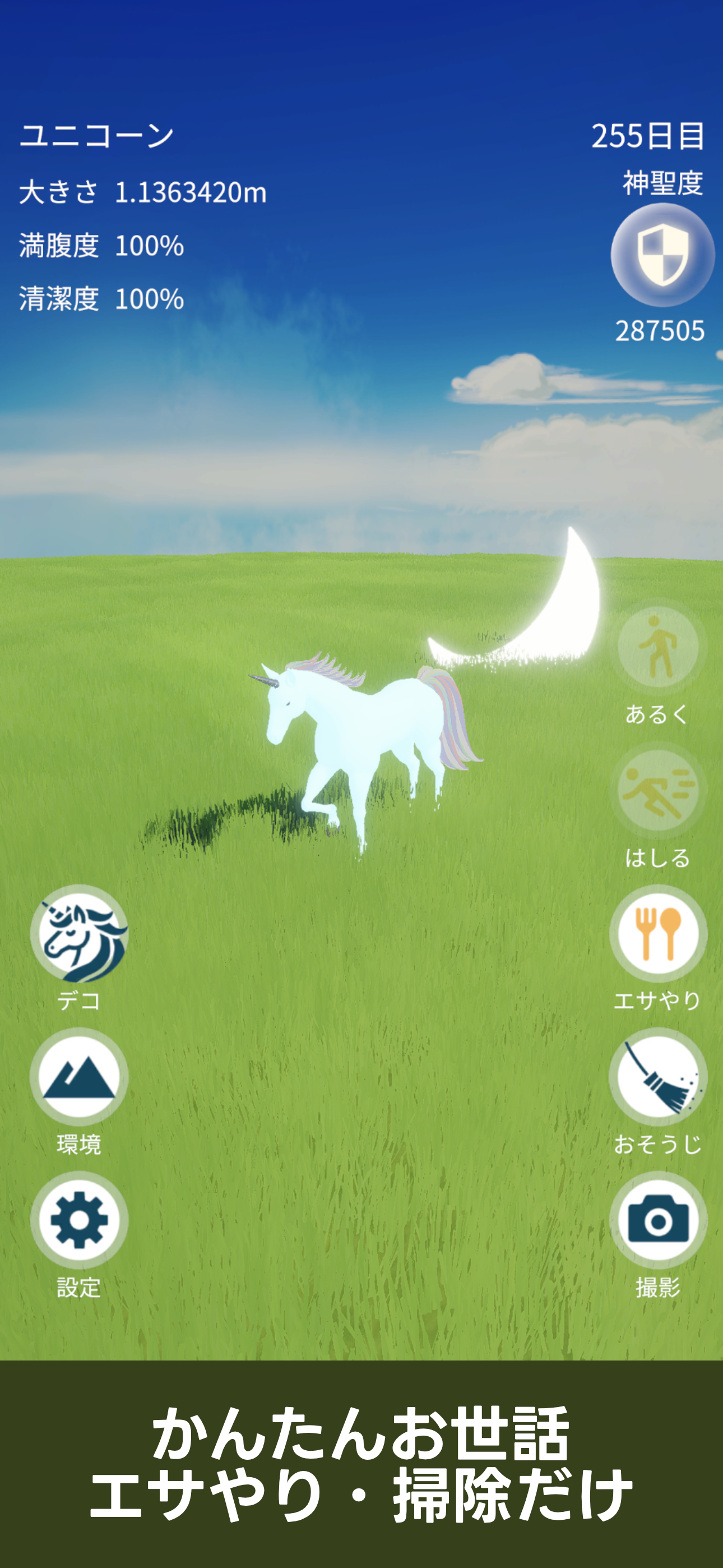
Task: Open the デコ unicorn decoration menu
Action: coord(79,933)
